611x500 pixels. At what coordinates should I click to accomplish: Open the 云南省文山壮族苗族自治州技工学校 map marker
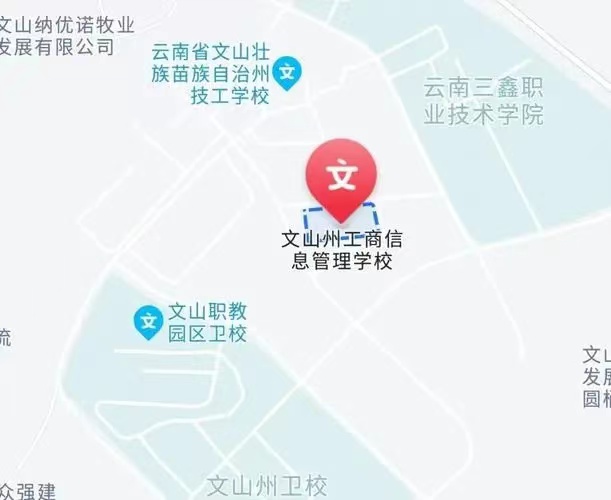[x=289, y=73]
